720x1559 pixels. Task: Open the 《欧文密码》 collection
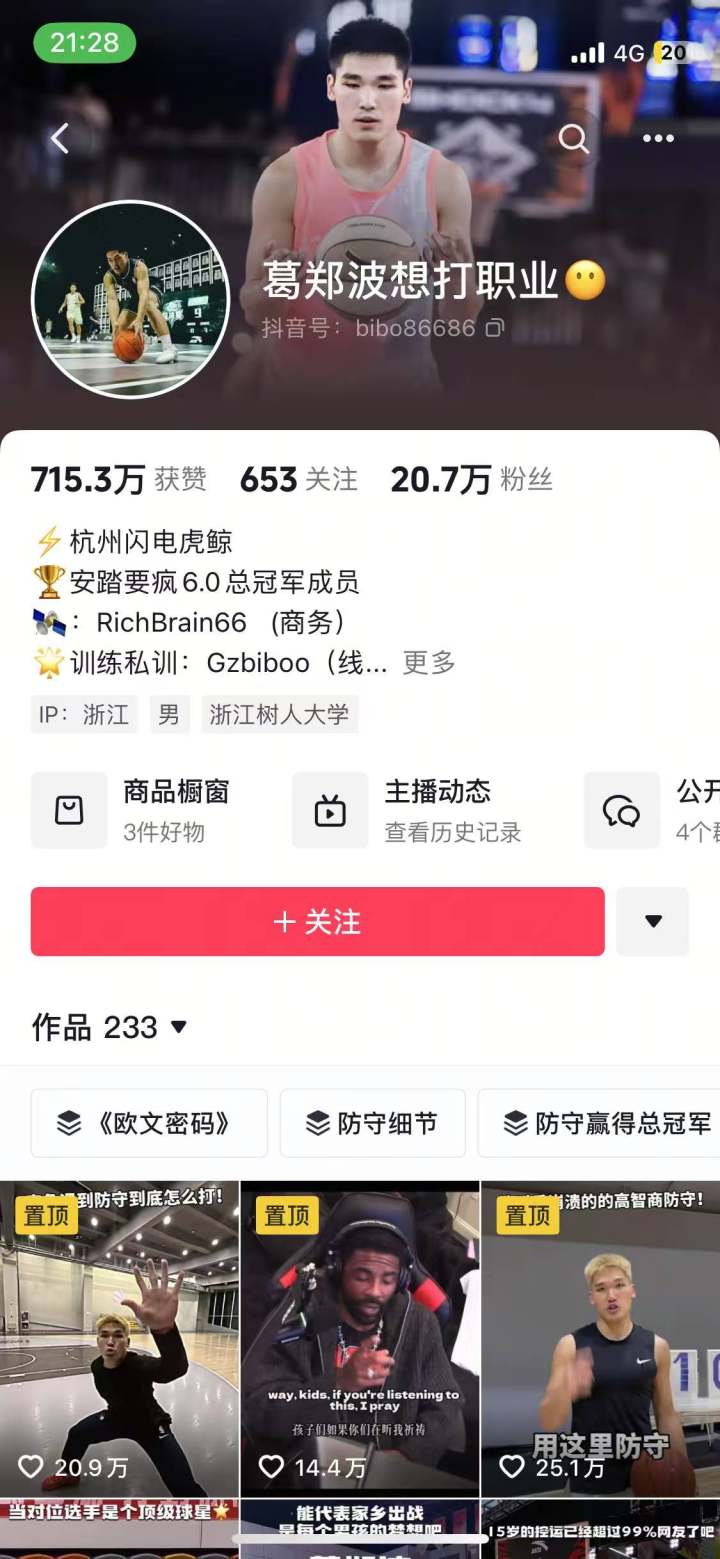coord(149,1123)
